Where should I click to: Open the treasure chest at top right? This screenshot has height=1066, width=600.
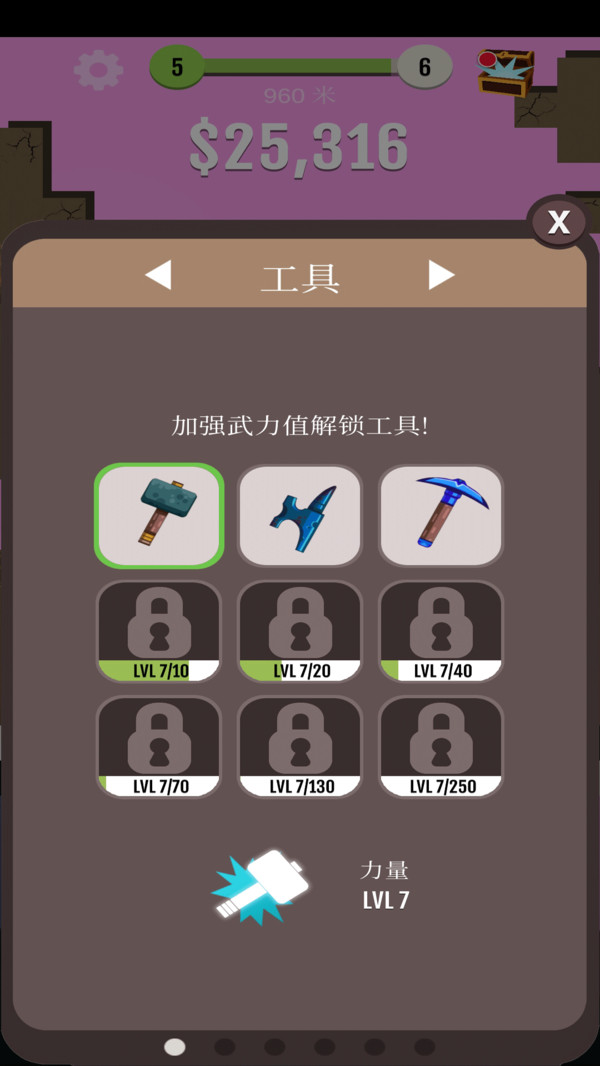[505, 72]
